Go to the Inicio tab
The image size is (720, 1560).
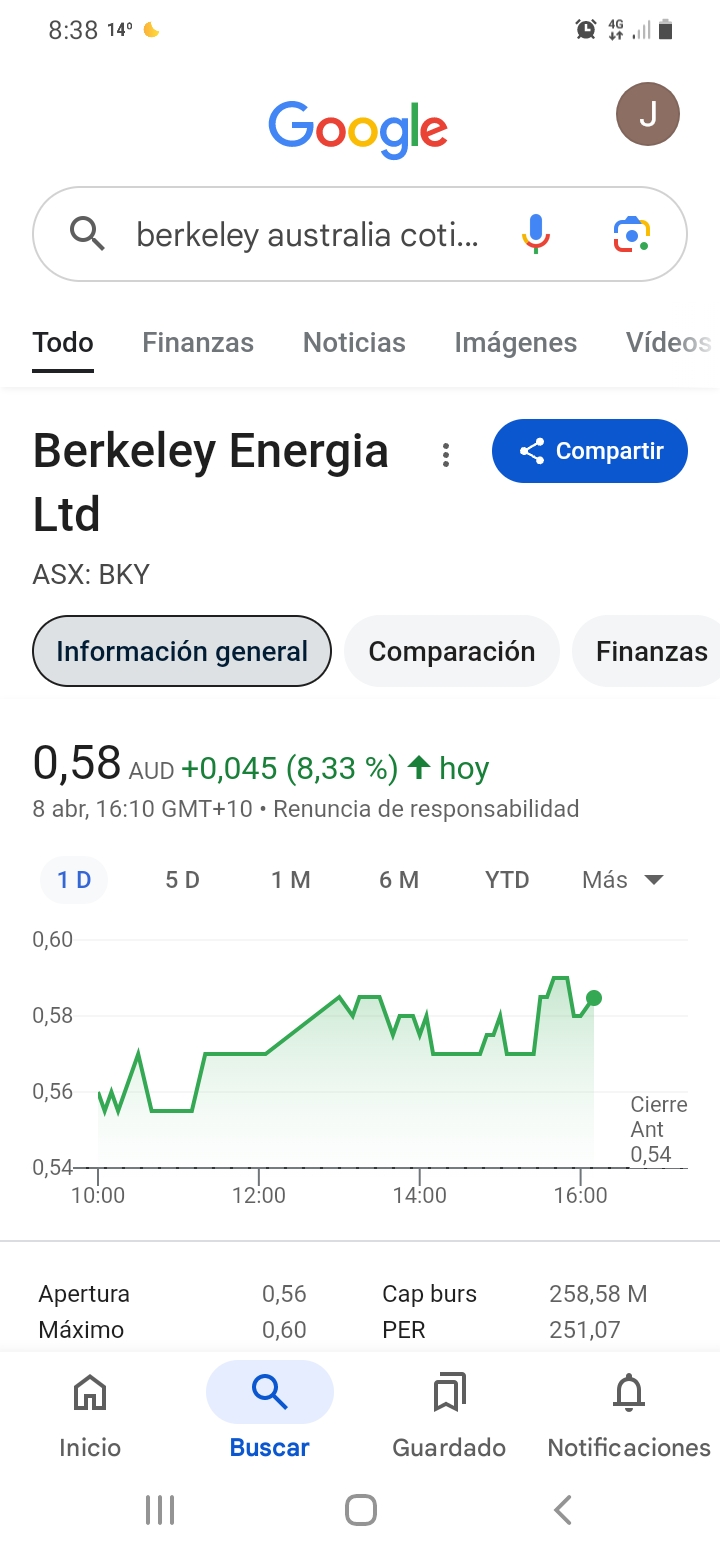point(90,1416)
